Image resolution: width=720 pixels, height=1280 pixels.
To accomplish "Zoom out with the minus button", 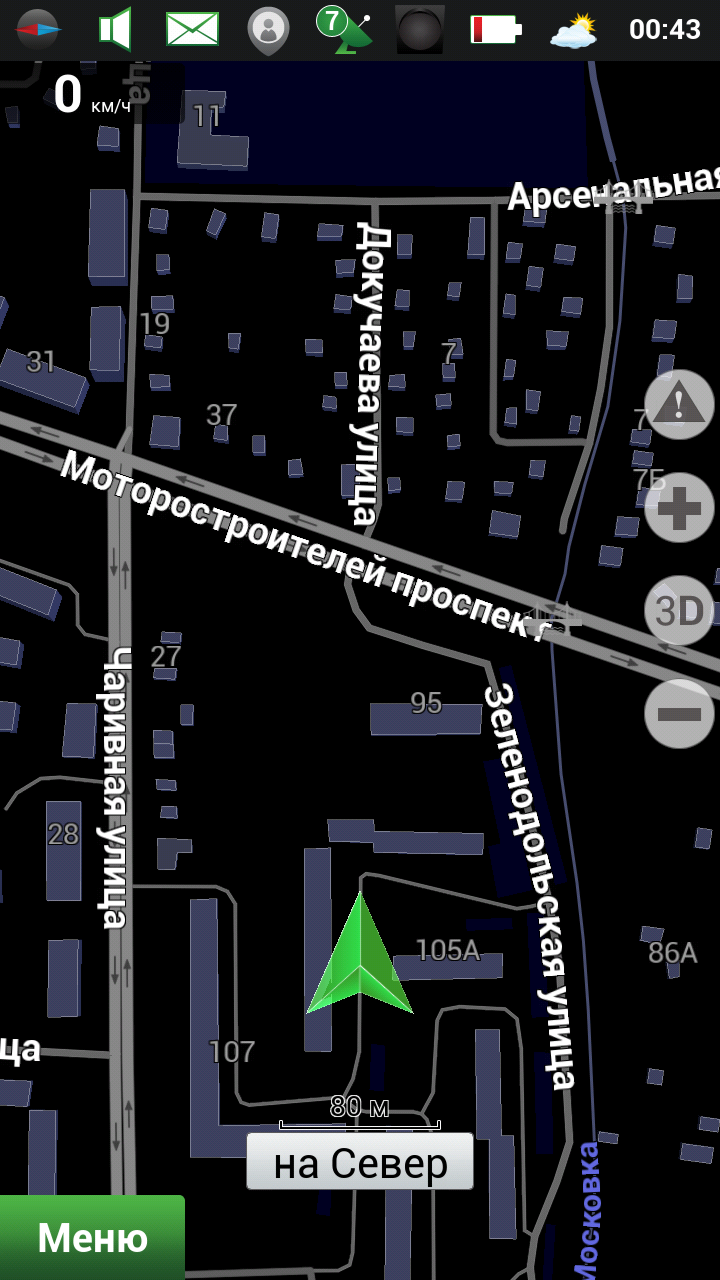I will click(679, 714).
